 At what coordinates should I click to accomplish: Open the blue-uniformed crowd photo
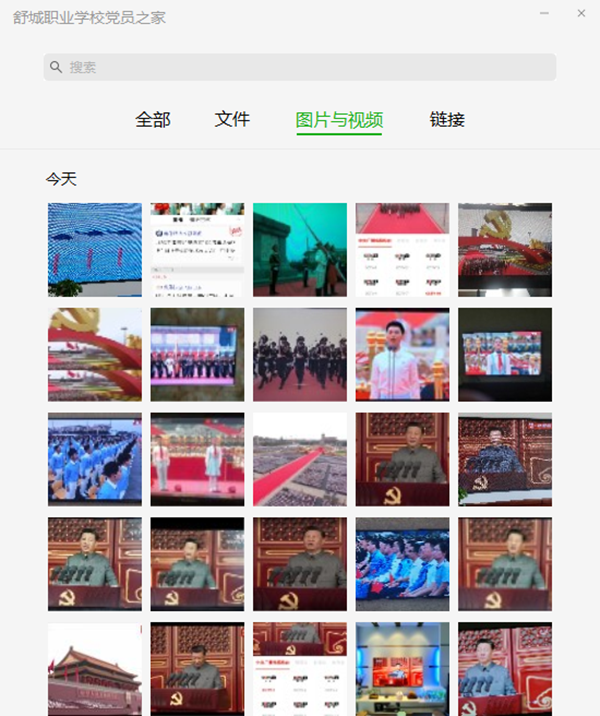[x=95, y=459]
